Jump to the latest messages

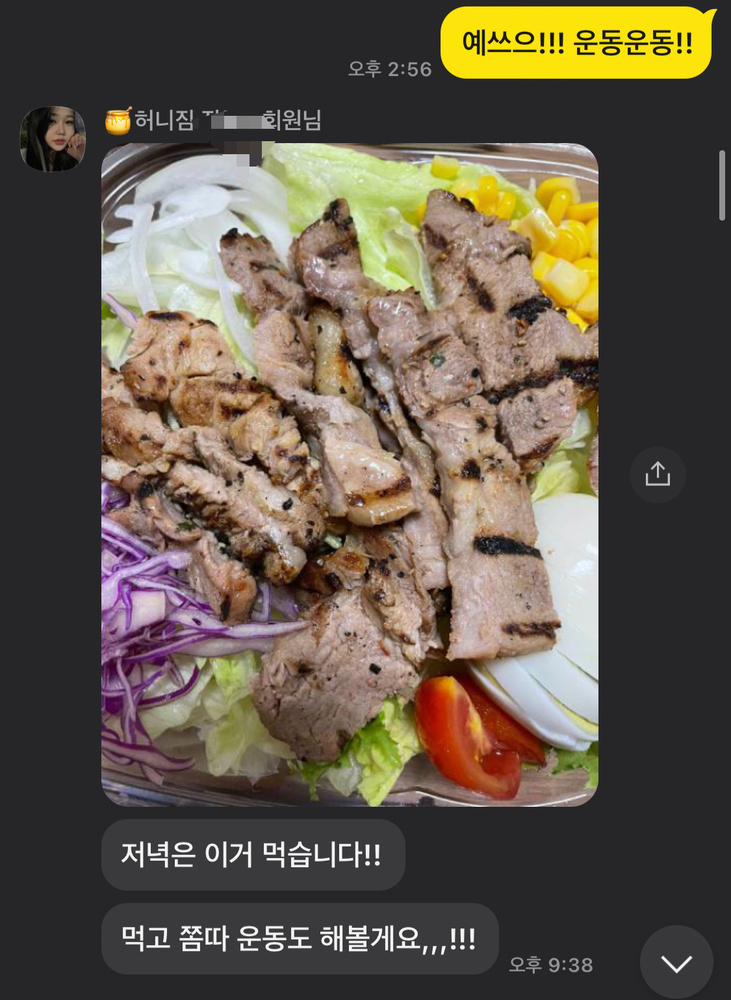(x=676, y=963)
